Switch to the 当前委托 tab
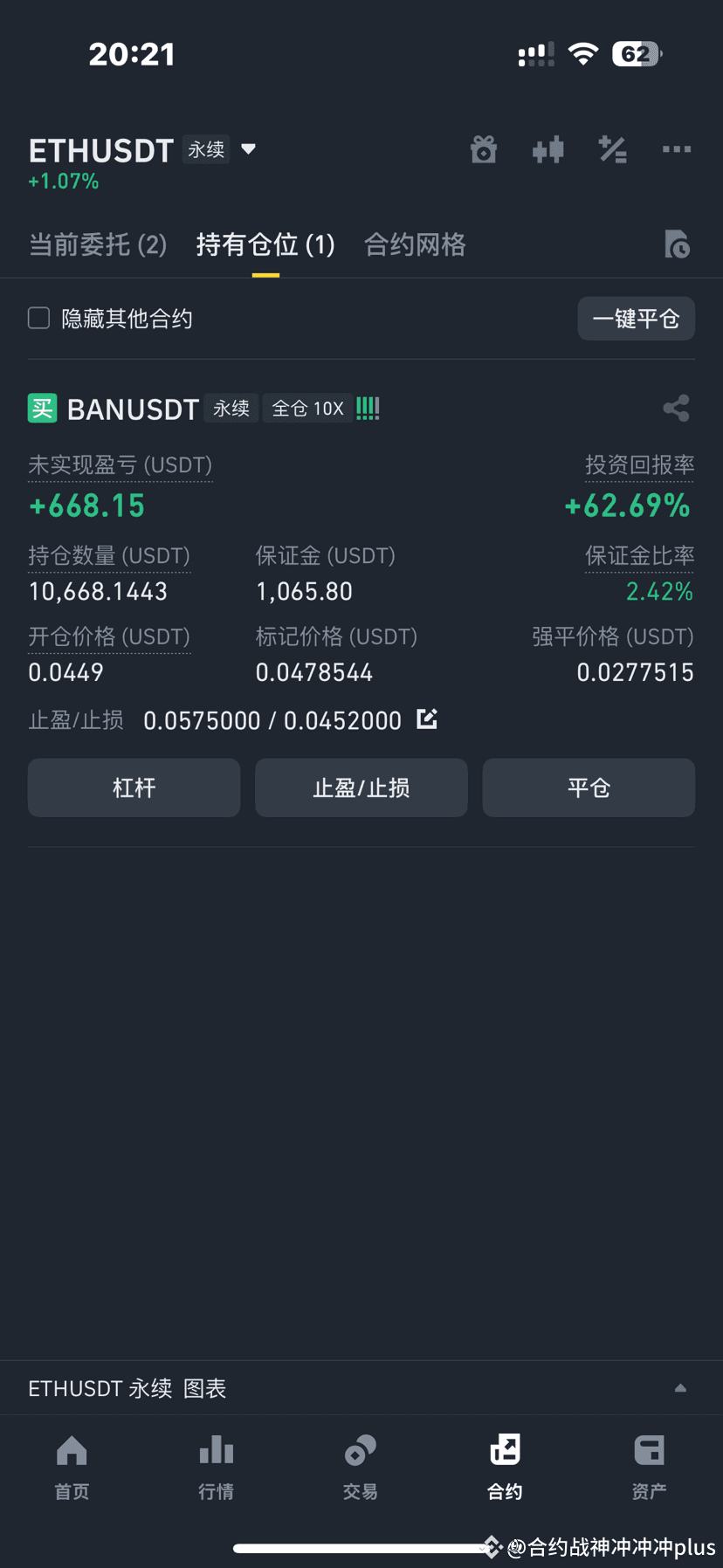The width and height of the screenshot is (723, 1568). [x=98, y=244]
